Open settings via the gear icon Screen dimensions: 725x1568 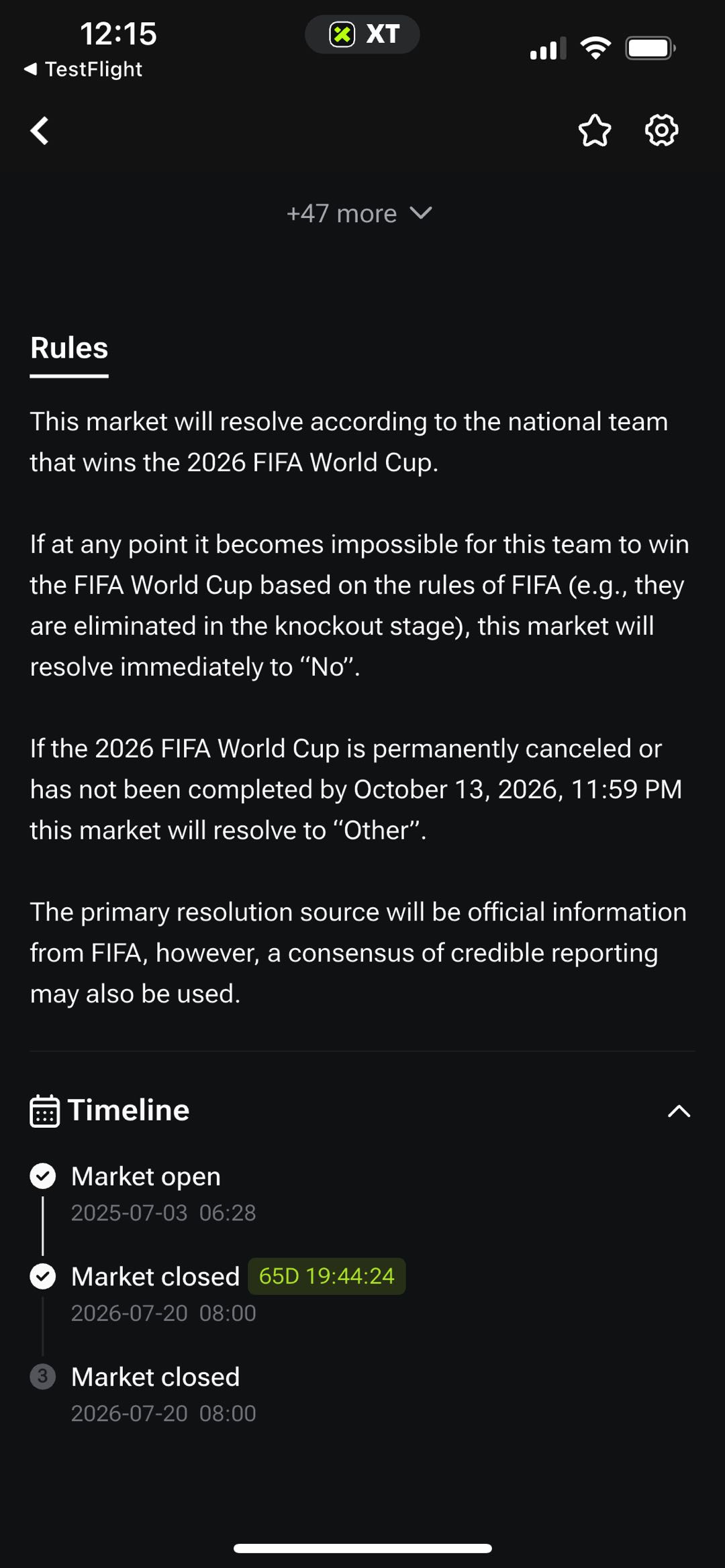point(662,130)
